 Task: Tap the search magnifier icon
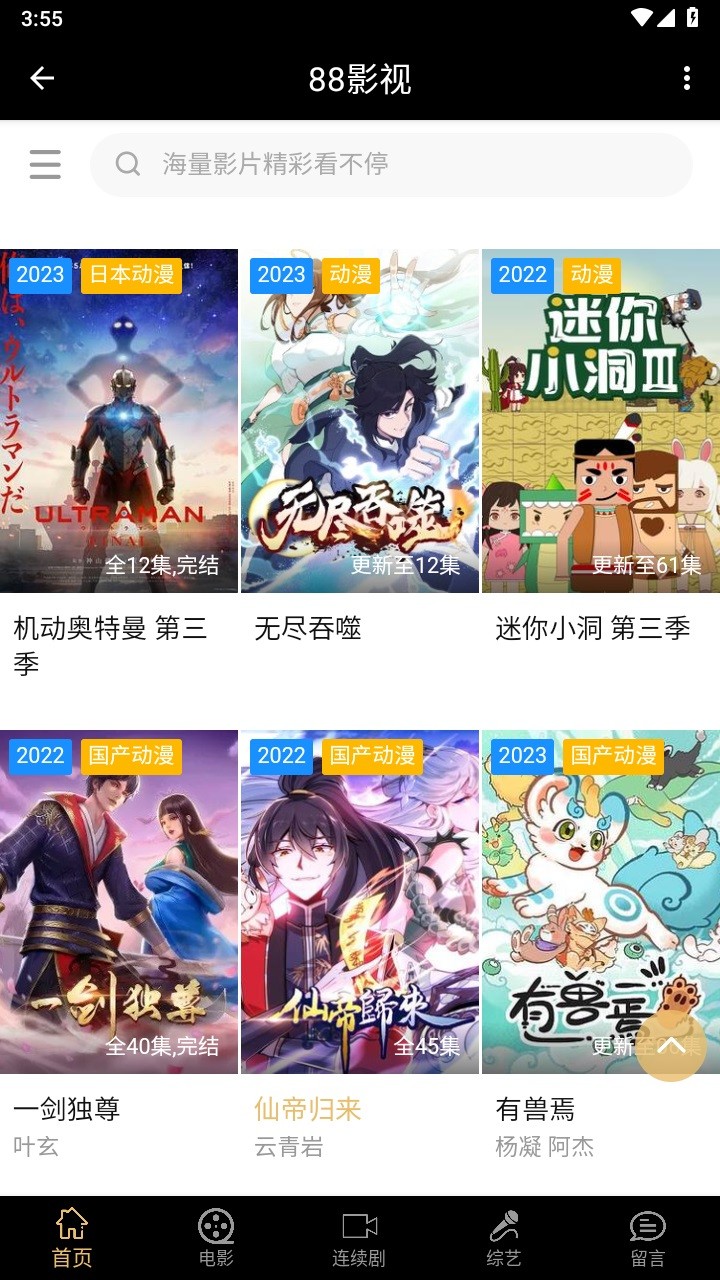126,164
